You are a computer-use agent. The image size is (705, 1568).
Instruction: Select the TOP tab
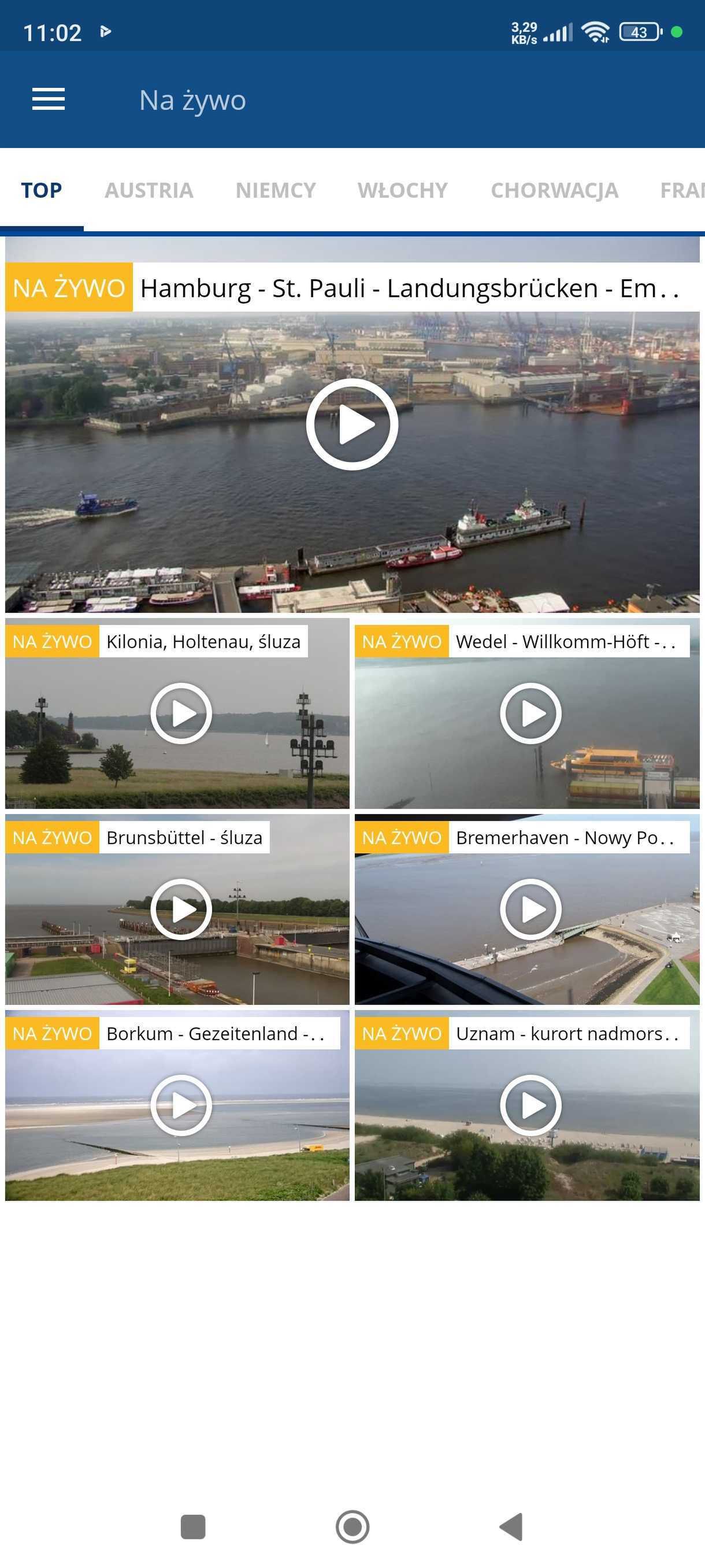(42, 191)
